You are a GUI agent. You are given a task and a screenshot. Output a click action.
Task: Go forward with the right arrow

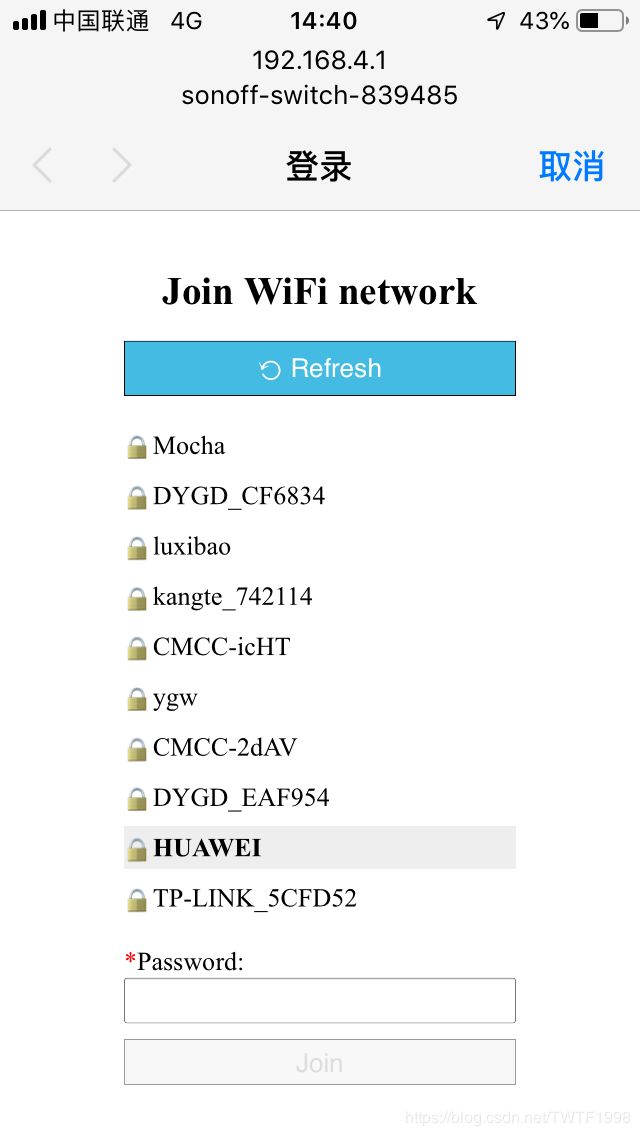pyautogui.click(x=122, y=165)
